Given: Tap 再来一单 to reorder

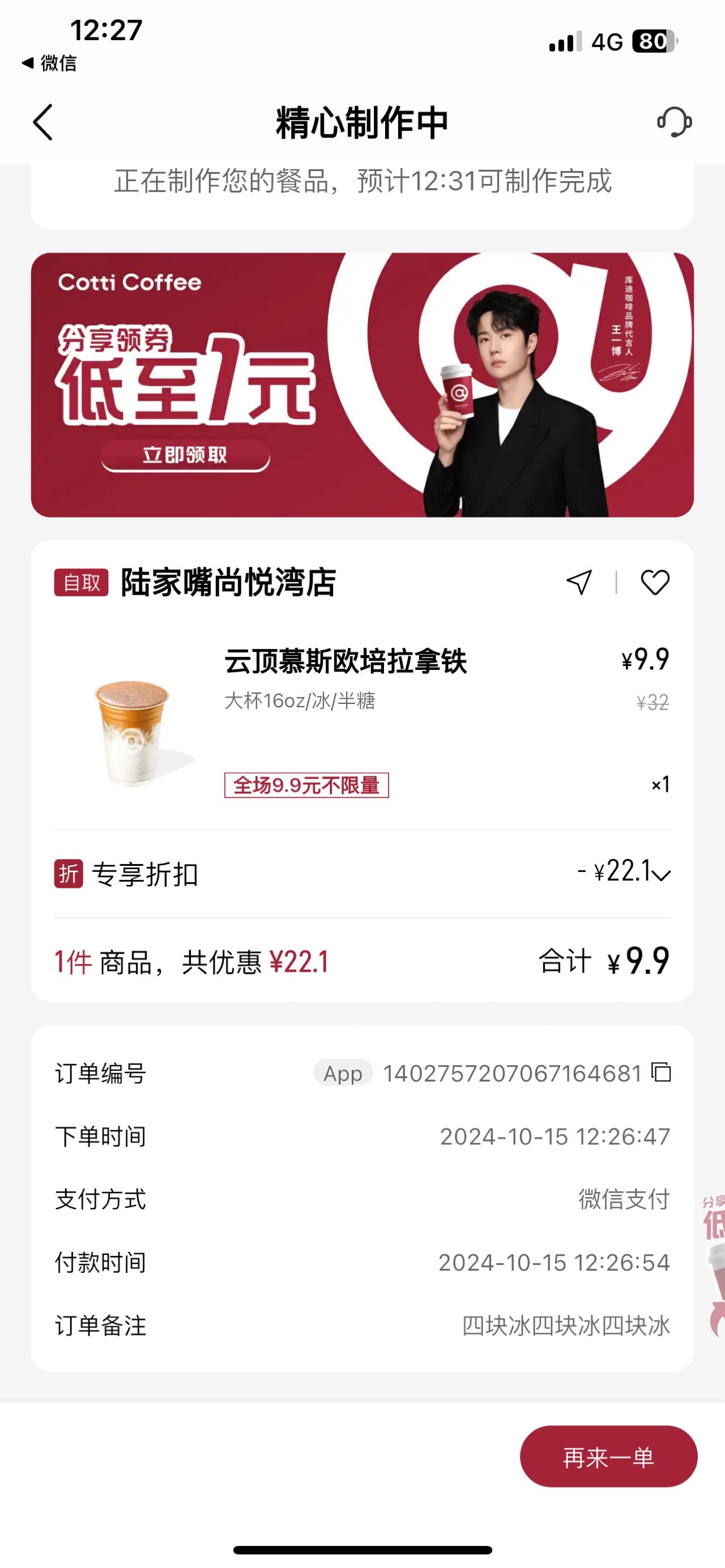Looking at the screenshot, I should coord(608,1456).
